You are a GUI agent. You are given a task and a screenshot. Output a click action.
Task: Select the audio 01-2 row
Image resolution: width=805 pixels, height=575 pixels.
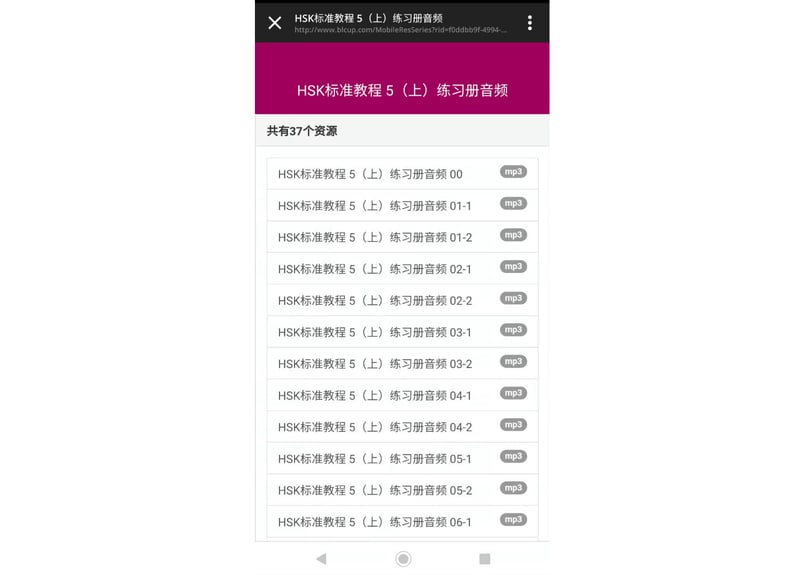402,238
